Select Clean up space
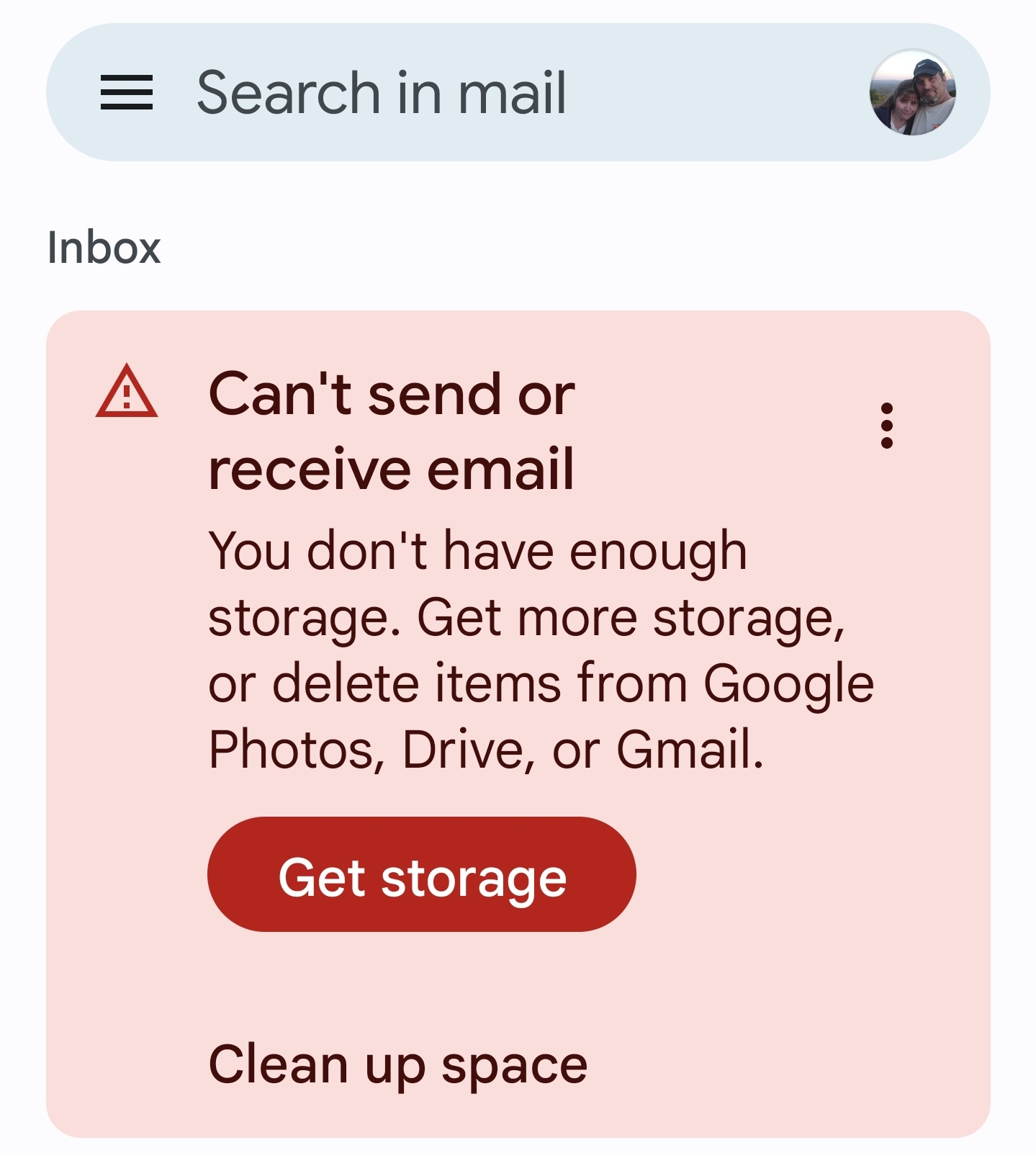Viewport: 1036px width, 1153px height. click(x=398, y=1064)
